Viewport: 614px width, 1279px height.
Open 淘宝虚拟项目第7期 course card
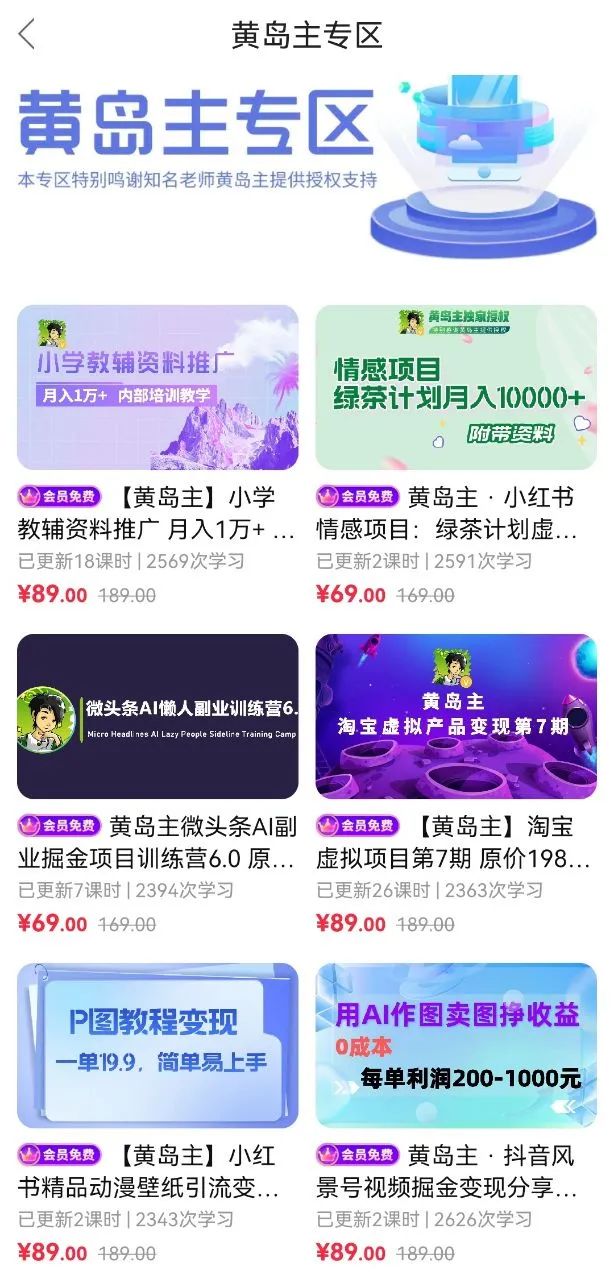coord(456,716)
